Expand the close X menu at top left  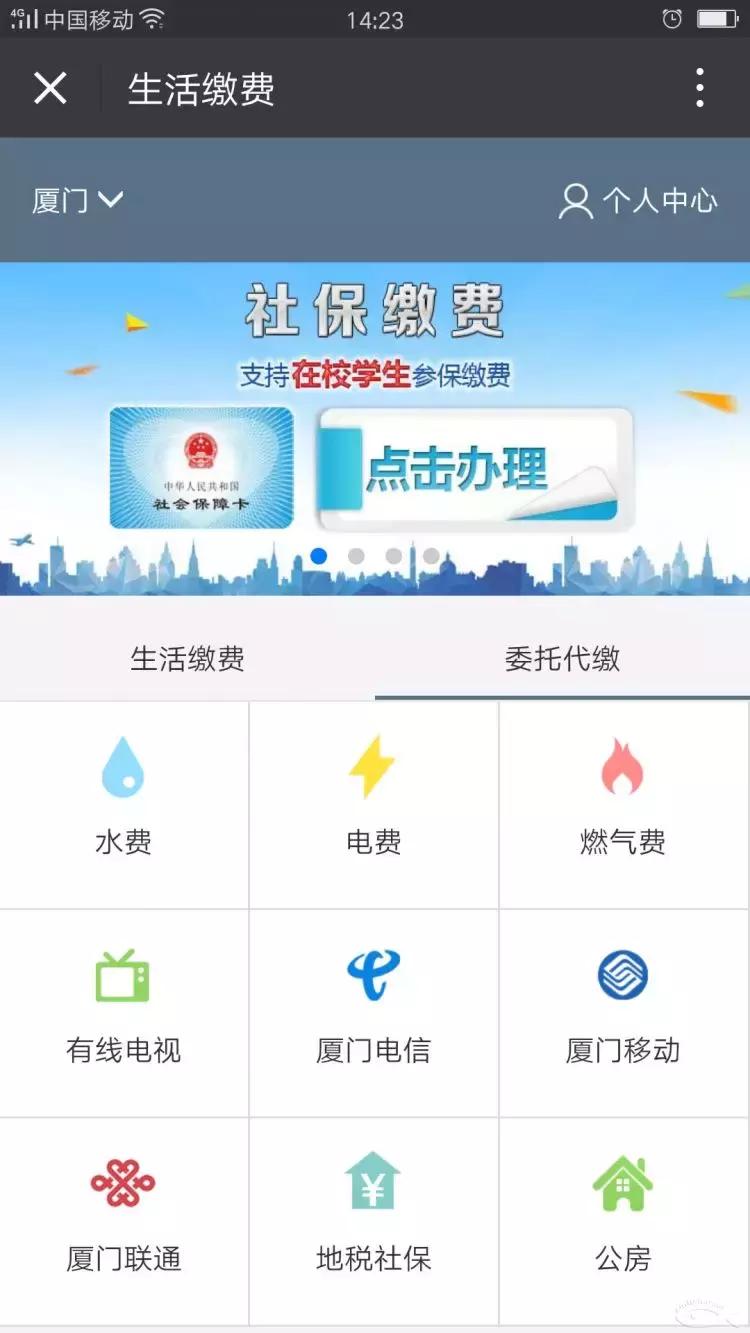coord(50,89)
